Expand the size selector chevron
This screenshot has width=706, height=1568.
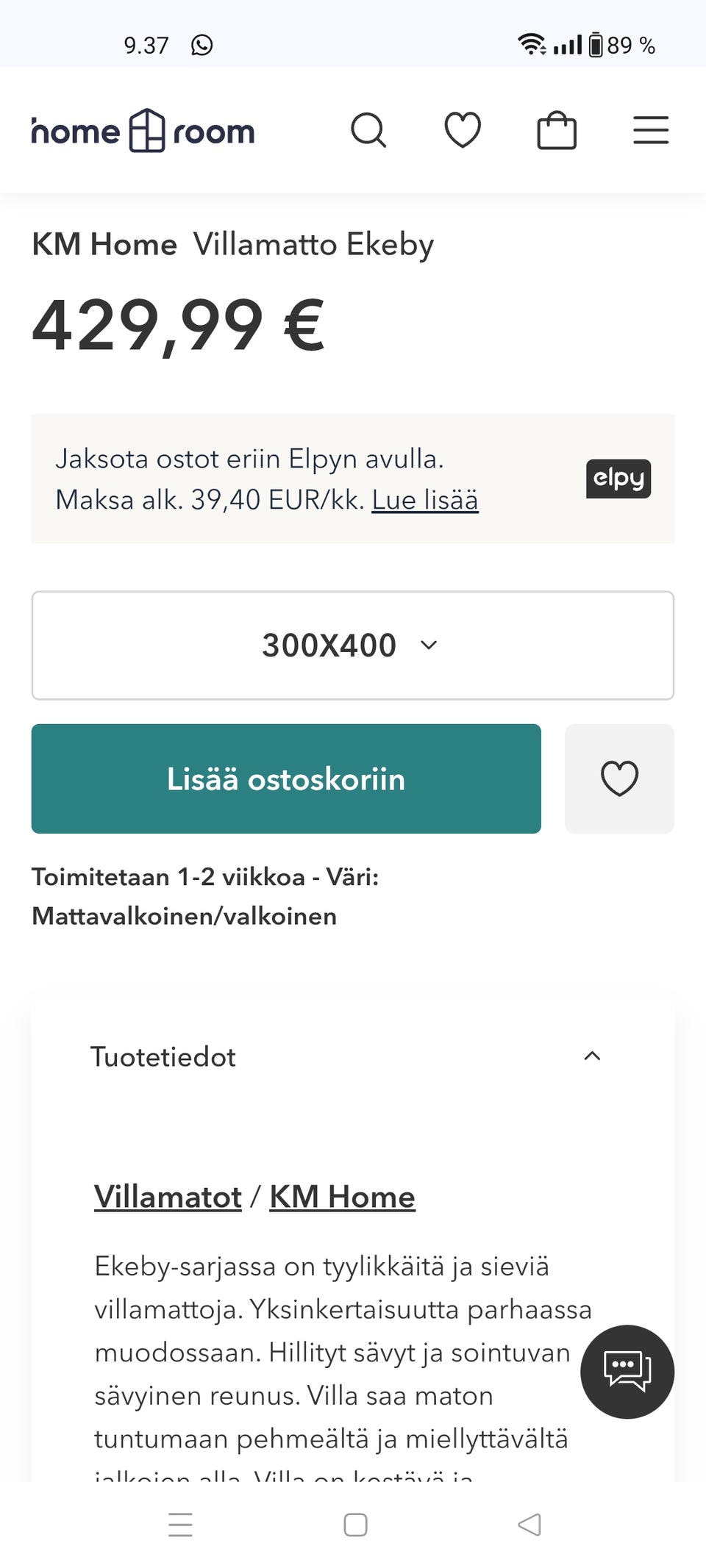click(429, 645)
